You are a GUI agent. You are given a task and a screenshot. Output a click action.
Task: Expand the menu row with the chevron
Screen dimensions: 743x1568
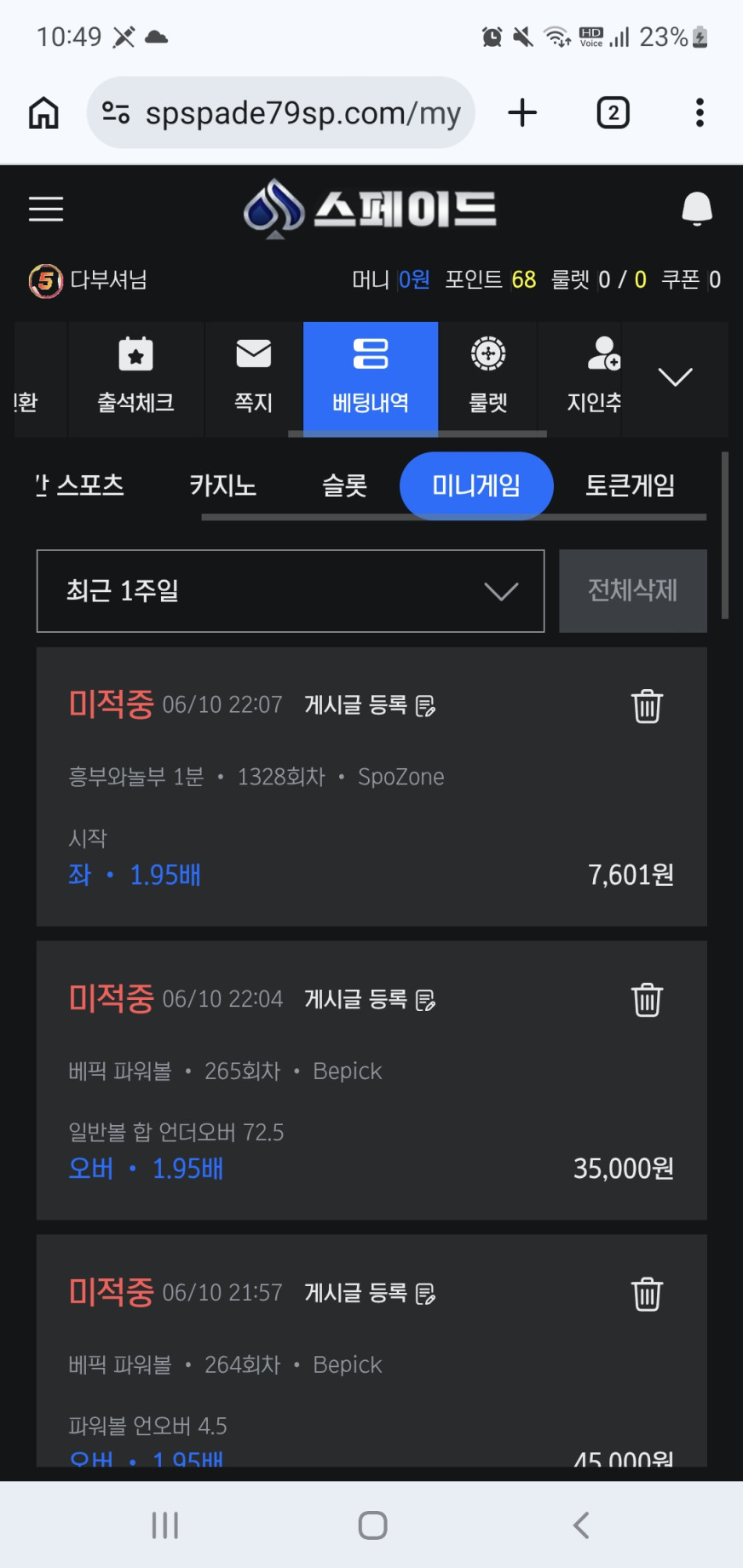tap(675, 377)
